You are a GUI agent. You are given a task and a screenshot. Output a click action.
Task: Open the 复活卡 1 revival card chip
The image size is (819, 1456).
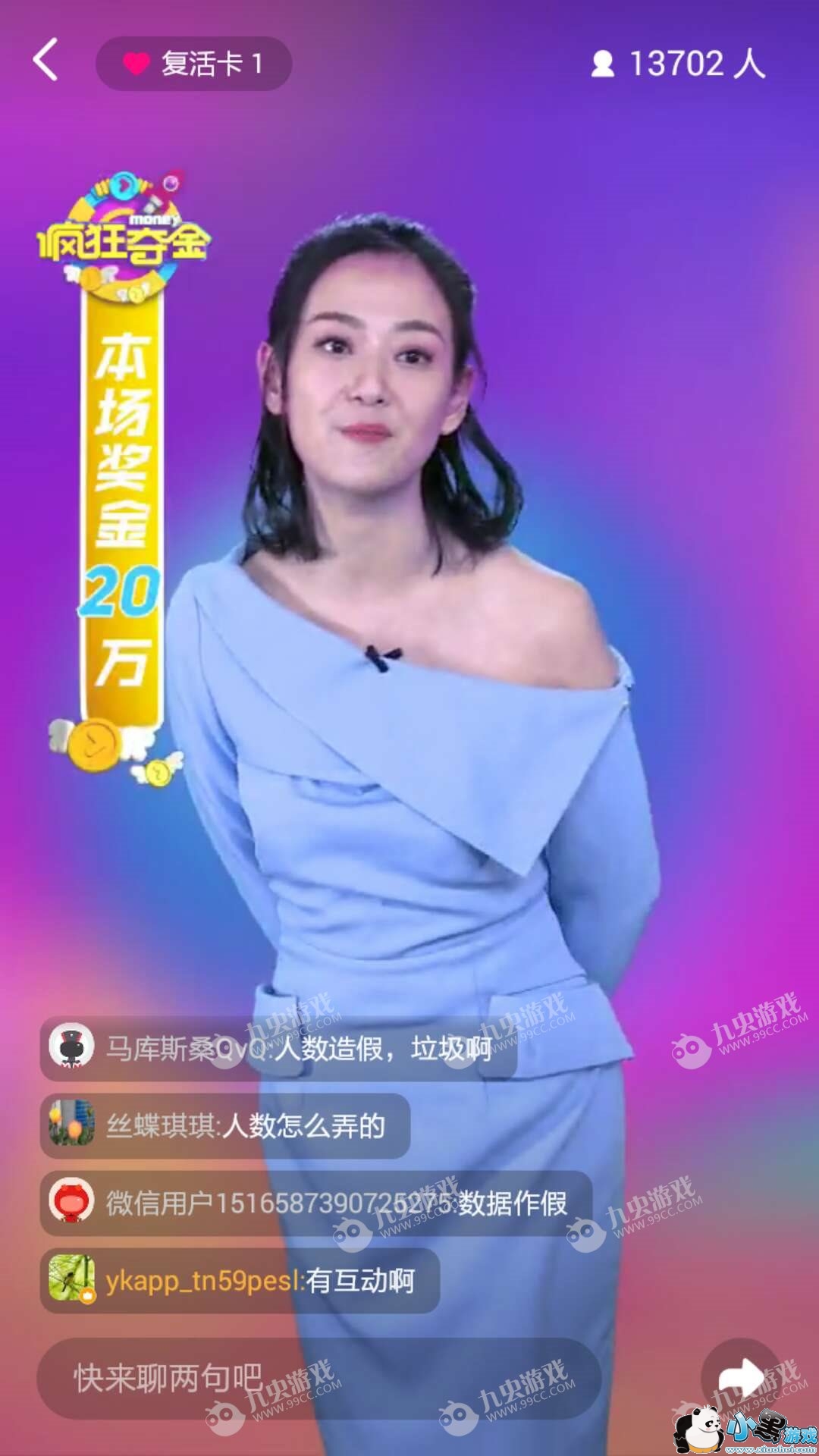[193, 64]
